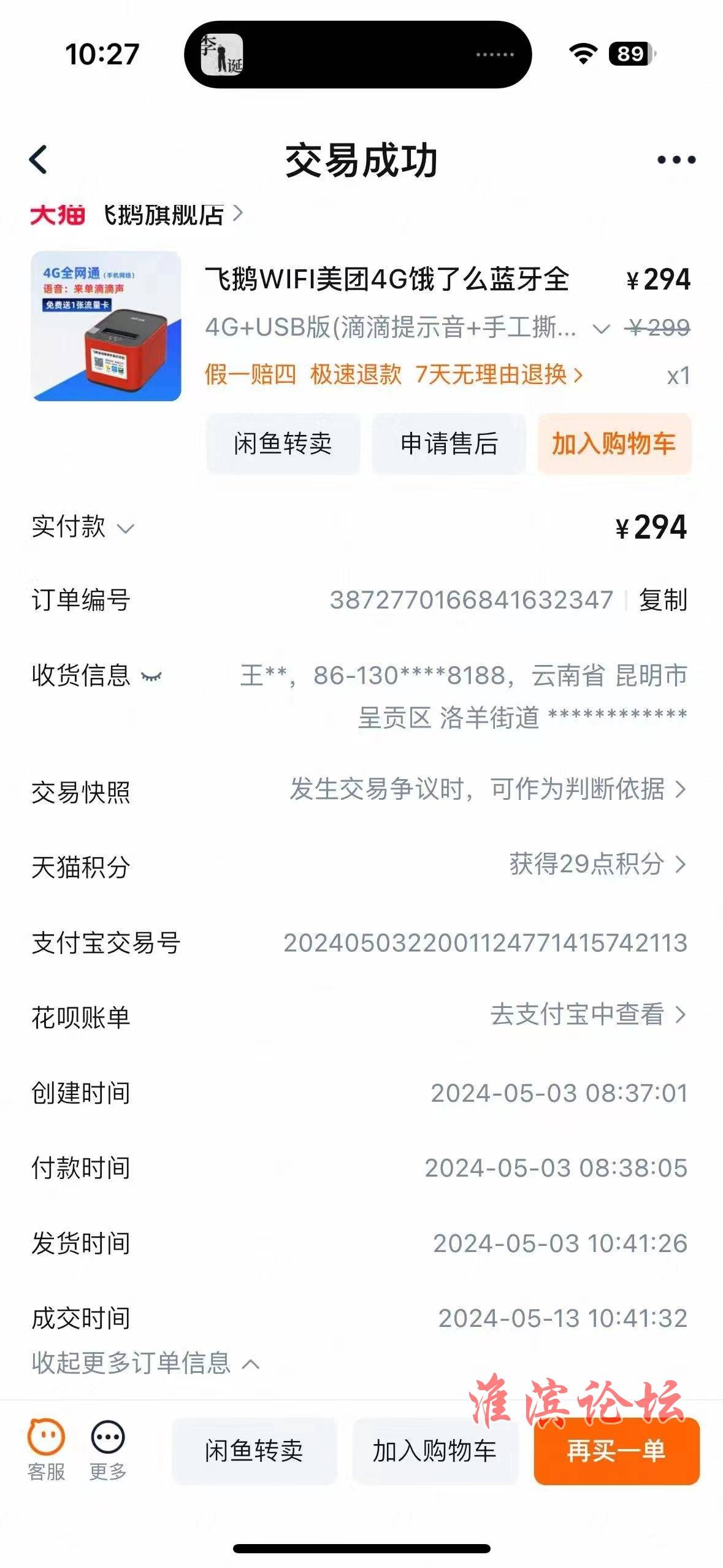View 7天无理由退换 service guarantees
Image resolution: width=723 pixels, height=1568 pixels.
498,374
